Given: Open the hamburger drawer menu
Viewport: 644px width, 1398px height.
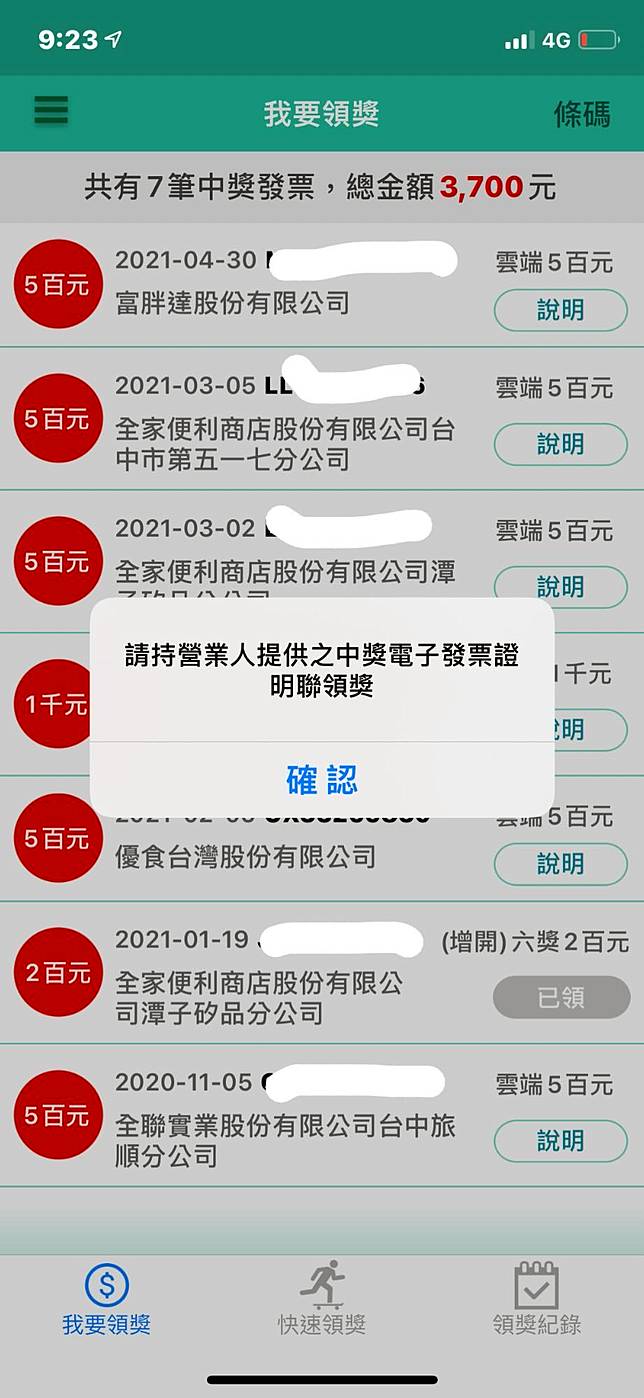Looking at the screenshot, I should tap(51, 110).
